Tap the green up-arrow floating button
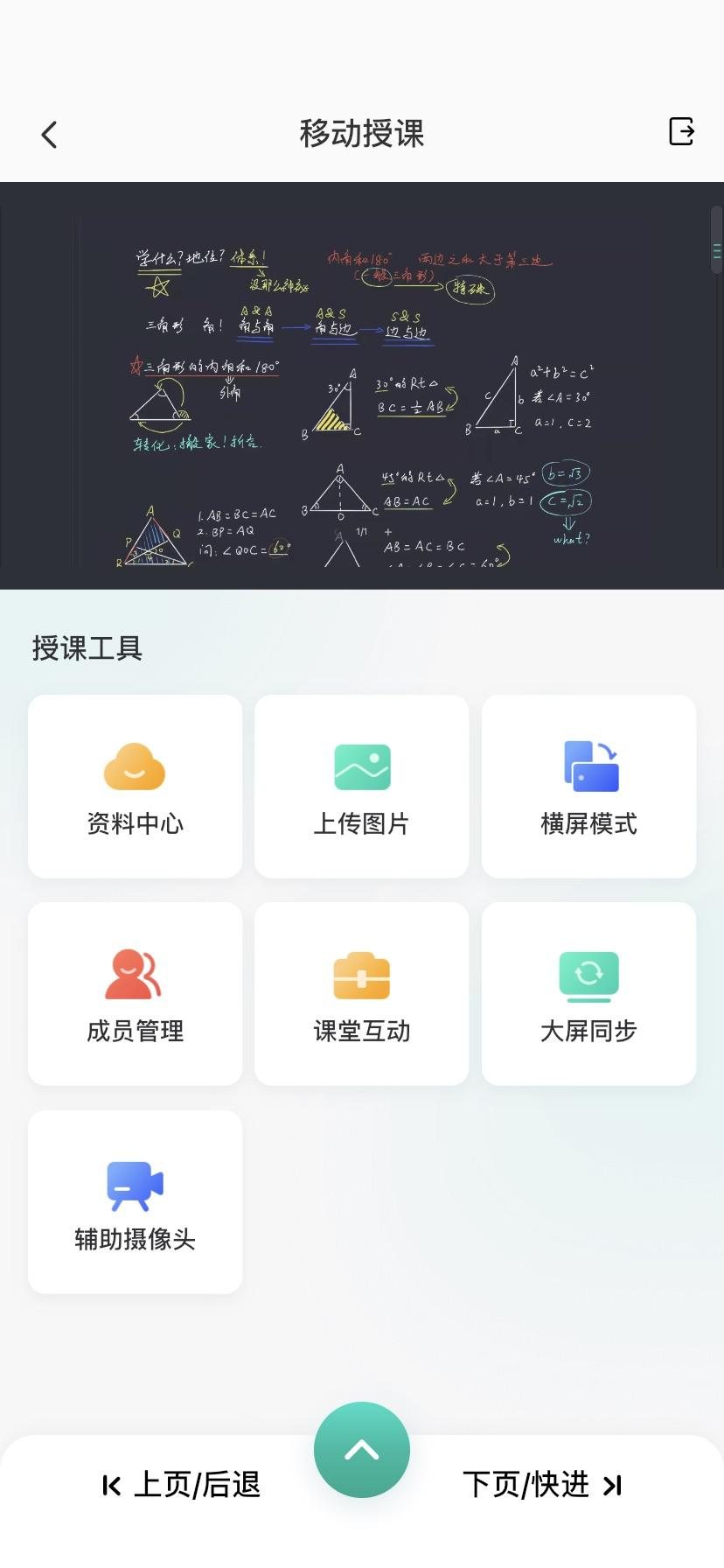The width and height of the screenshot is (724, 1568). [361, 1450]
